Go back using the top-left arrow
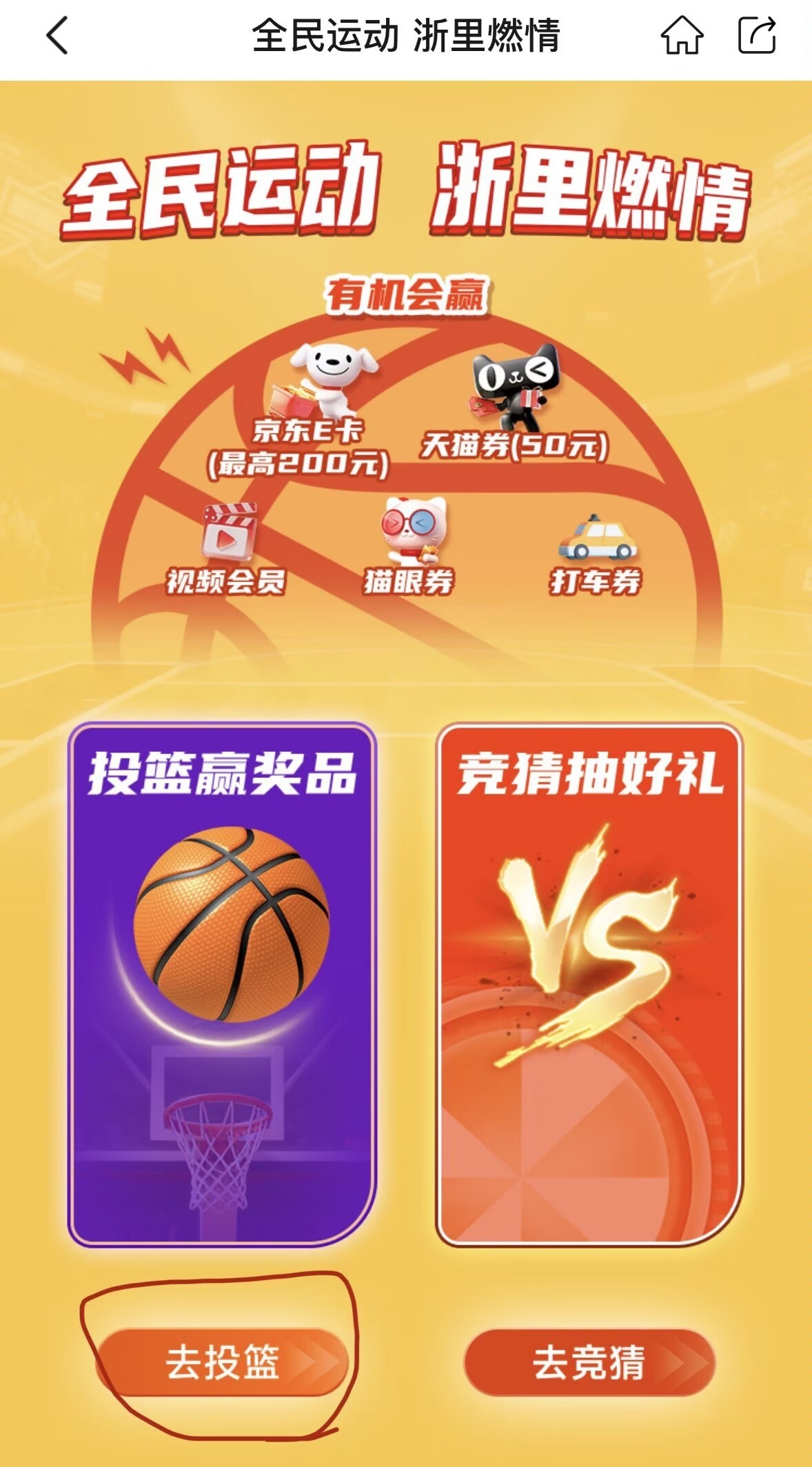The height and width of the screenshot is (1467, 812). pos(58,36)
